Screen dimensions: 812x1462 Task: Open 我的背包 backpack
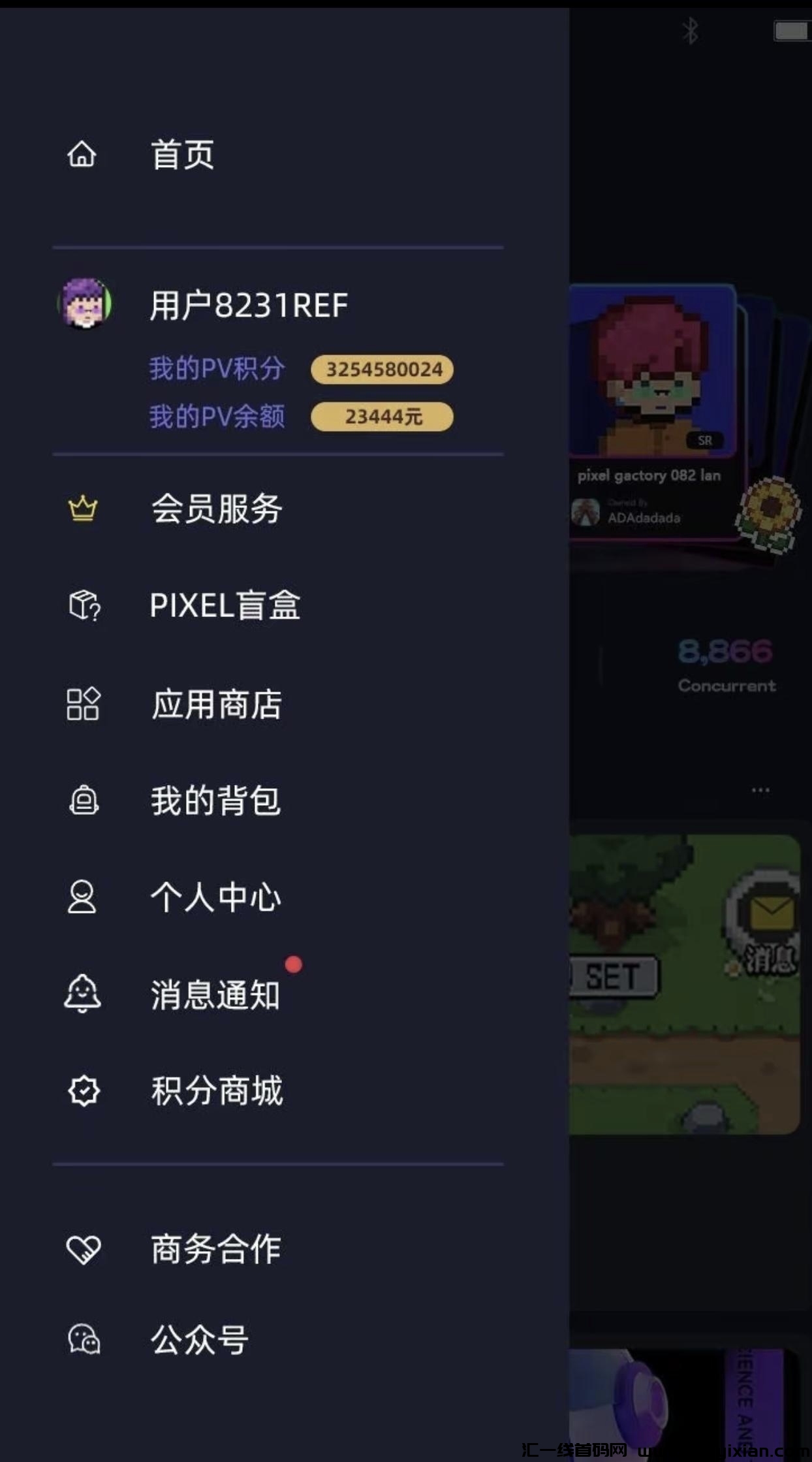tap(215, 801)
